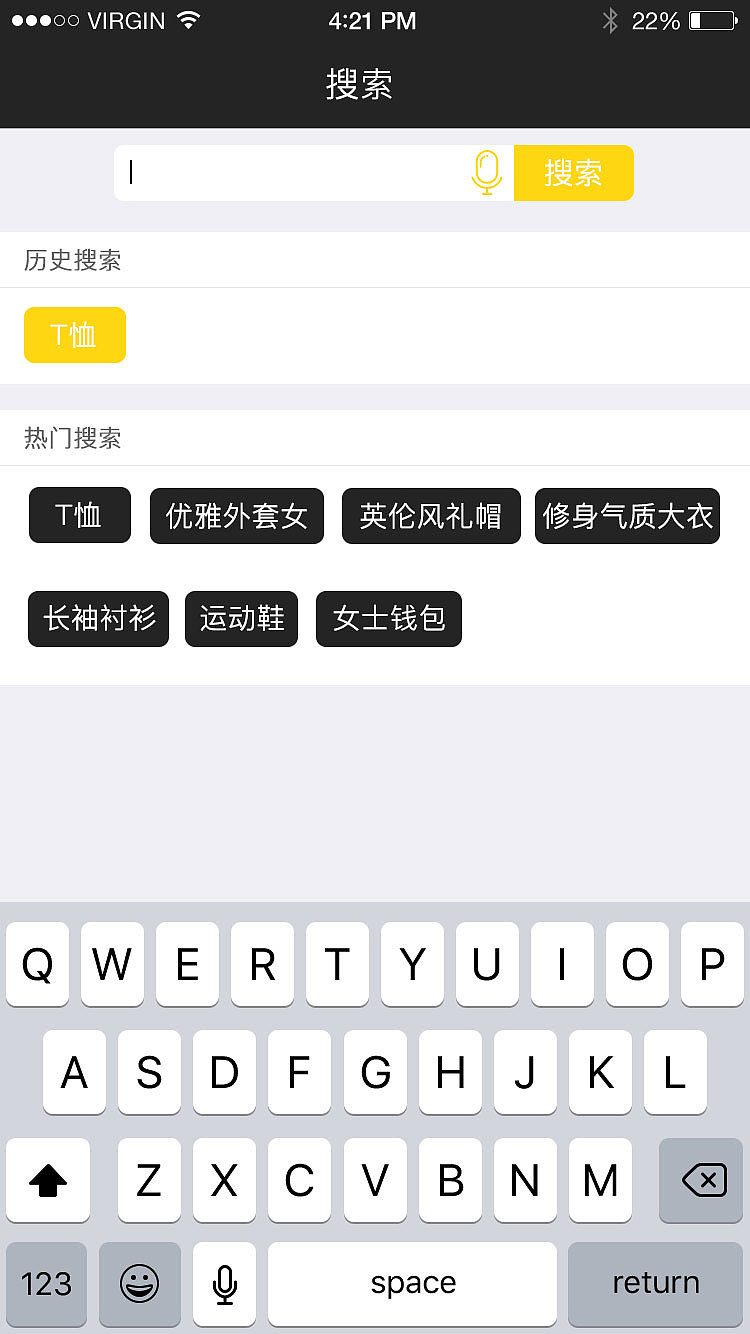Select the 女士钱包 hot search tag
The width and height of the screenshot is (750, 1334).
point(388,619)
